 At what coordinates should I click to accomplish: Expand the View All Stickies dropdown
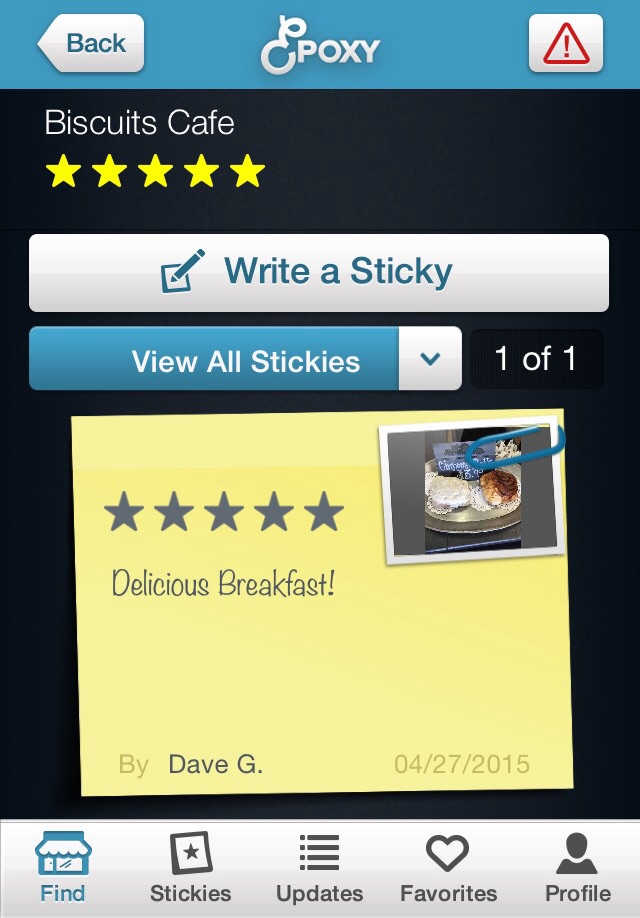[x=430, y=359]
